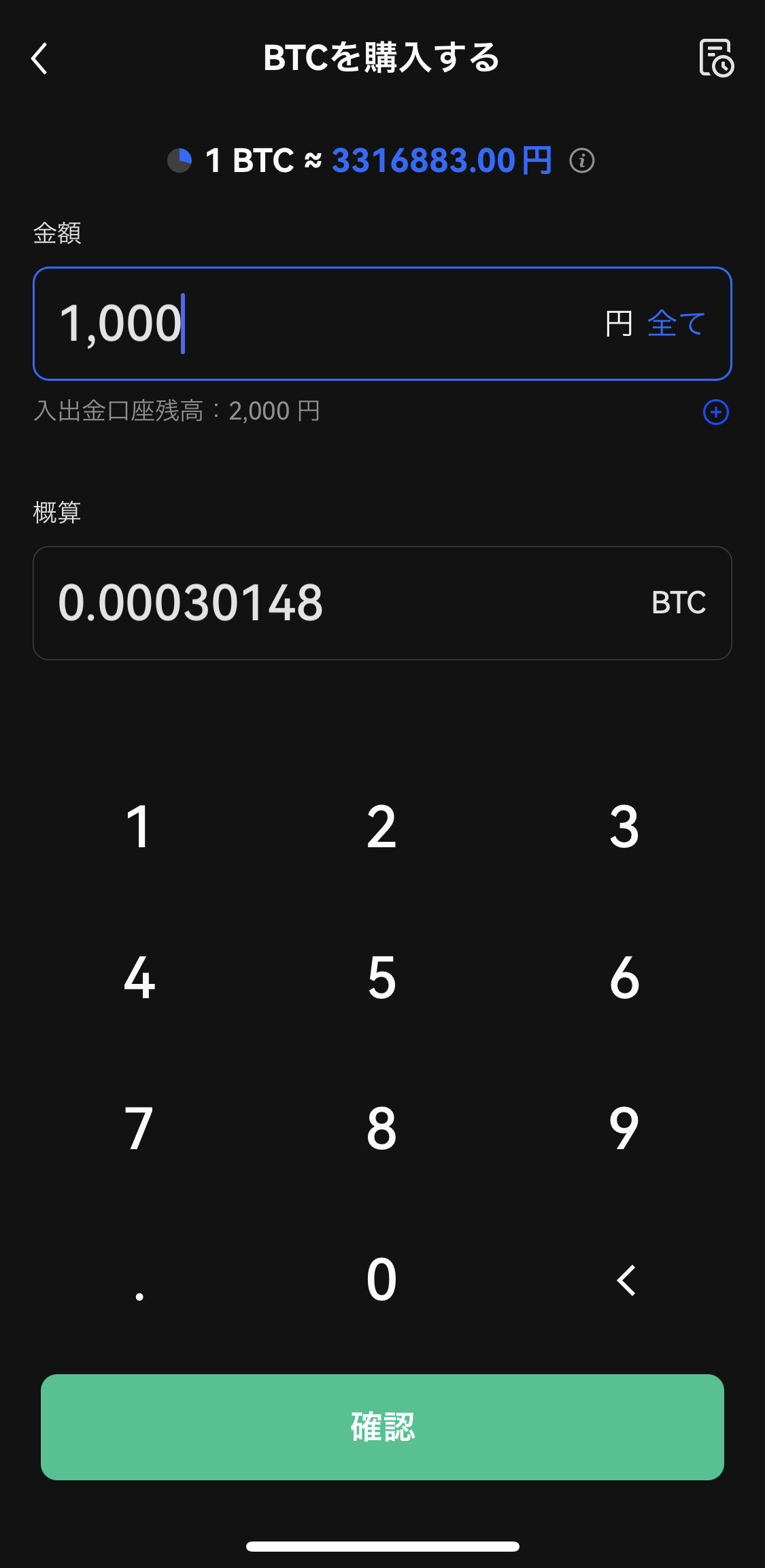Delete the last digit with keypad backspace

(626, 1280)
